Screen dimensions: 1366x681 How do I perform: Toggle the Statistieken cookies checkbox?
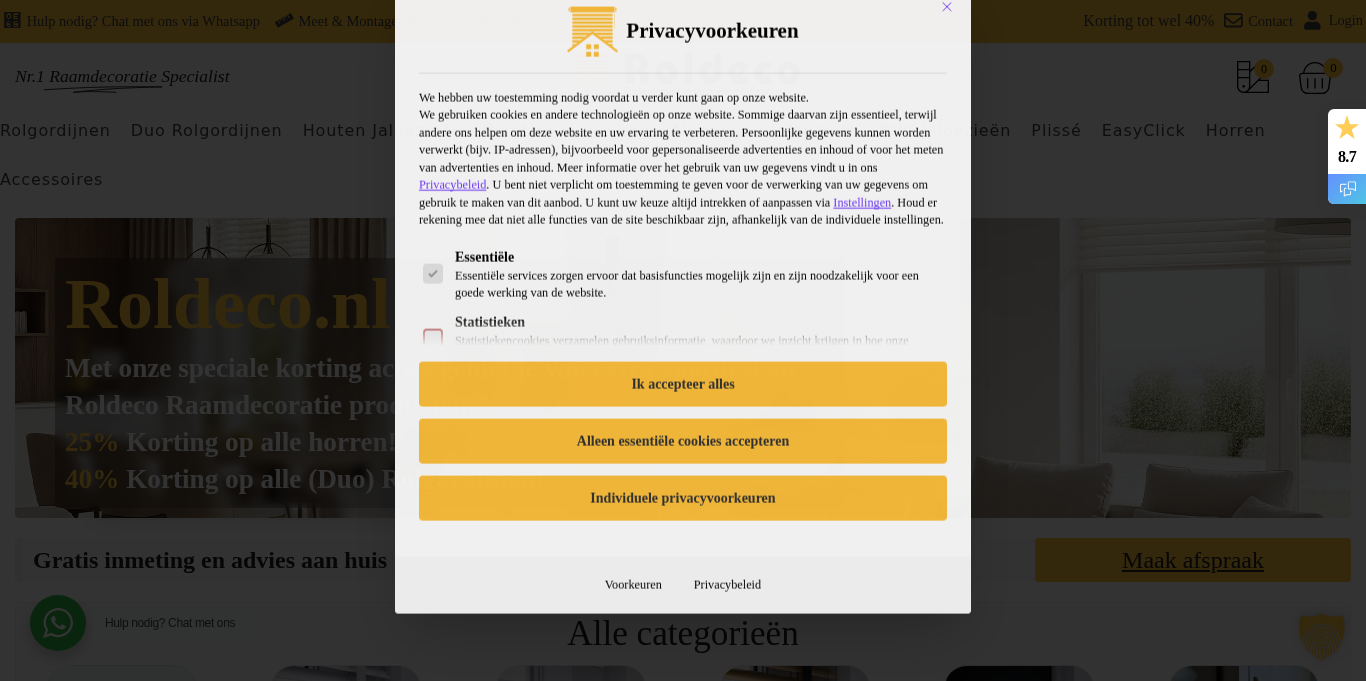433,338
